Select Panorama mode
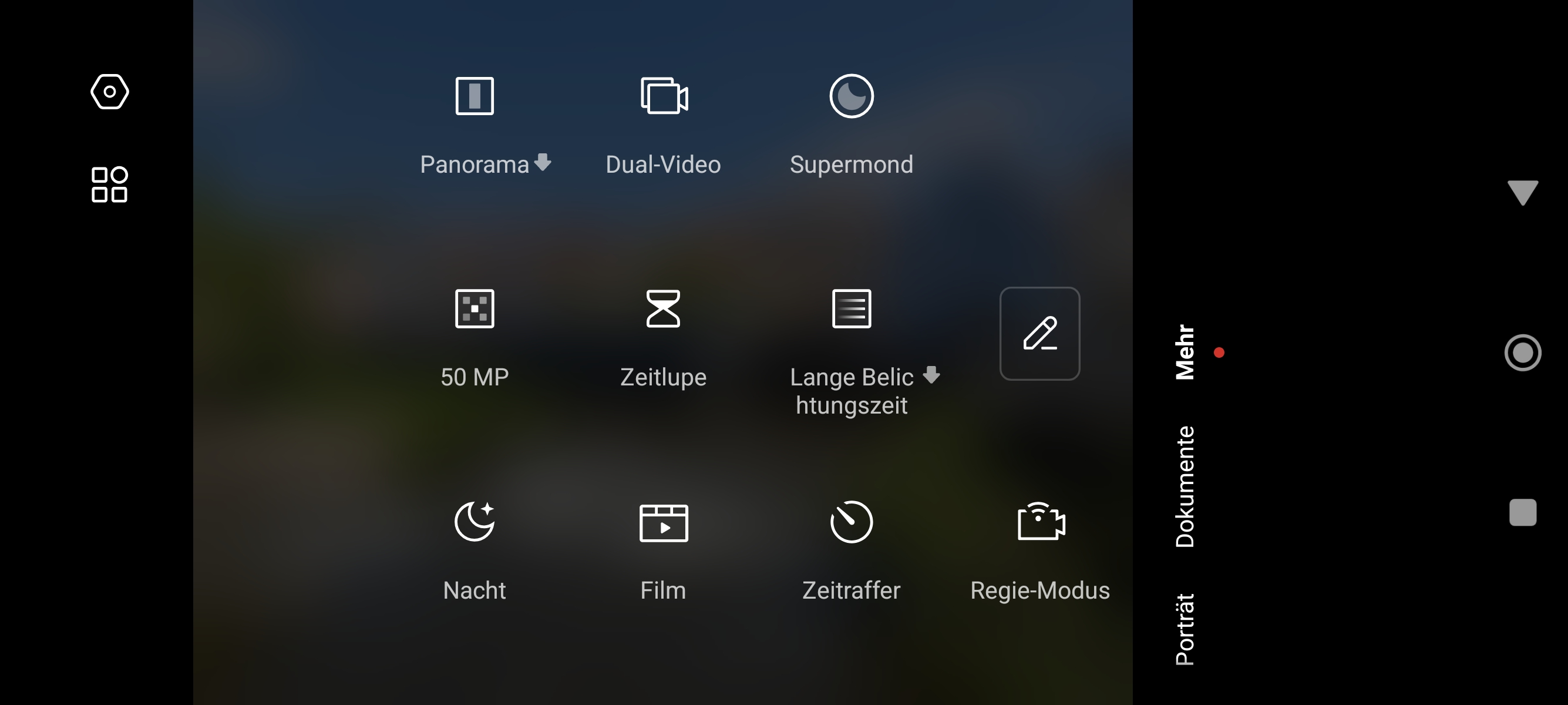Image resolution: width=1568 pixels, height=705 pixels. pos(475,122)
